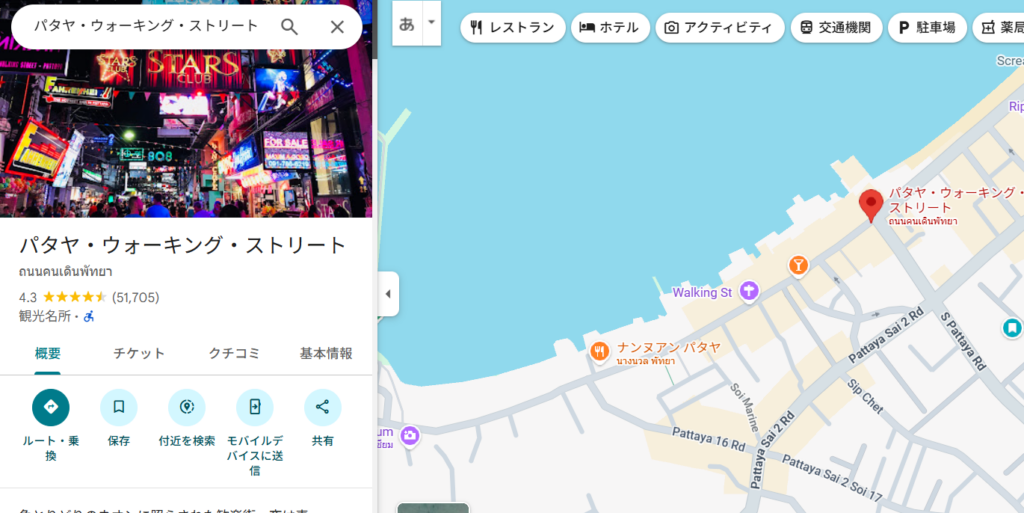Find parking with 駐車場 chip

point(926,28)
